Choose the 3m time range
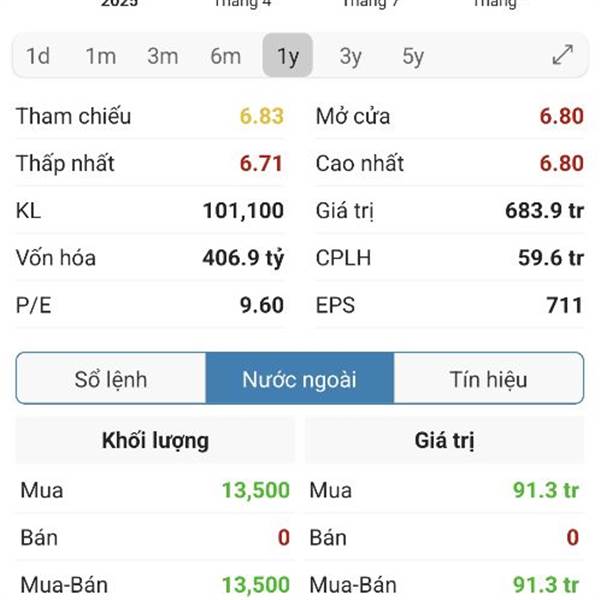The width and height of the screenshot is (600, 600). (x=163, y=56)
